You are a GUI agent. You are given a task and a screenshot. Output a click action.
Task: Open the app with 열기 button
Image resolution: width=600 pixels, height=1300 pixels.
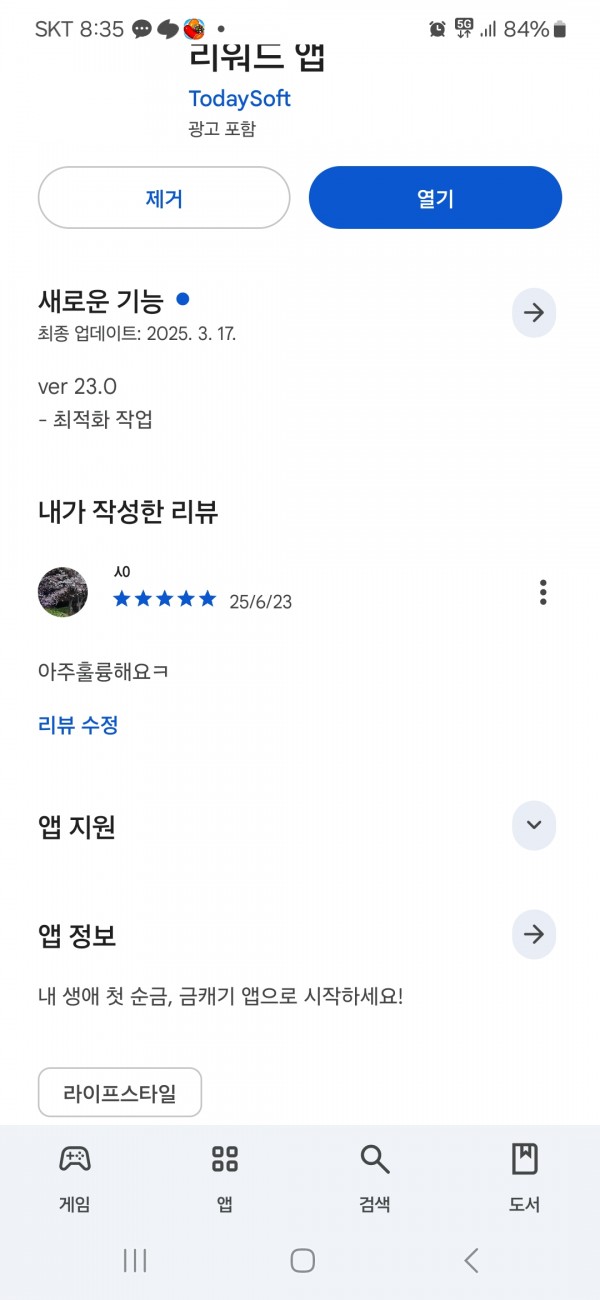tap(435, 198)
